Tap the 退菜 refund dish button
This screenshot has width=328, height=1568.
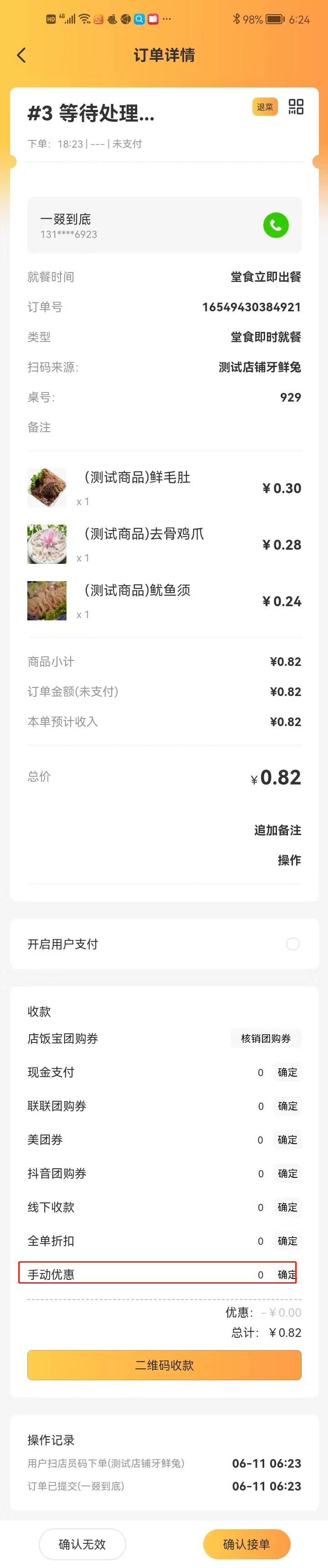(265, 107)
